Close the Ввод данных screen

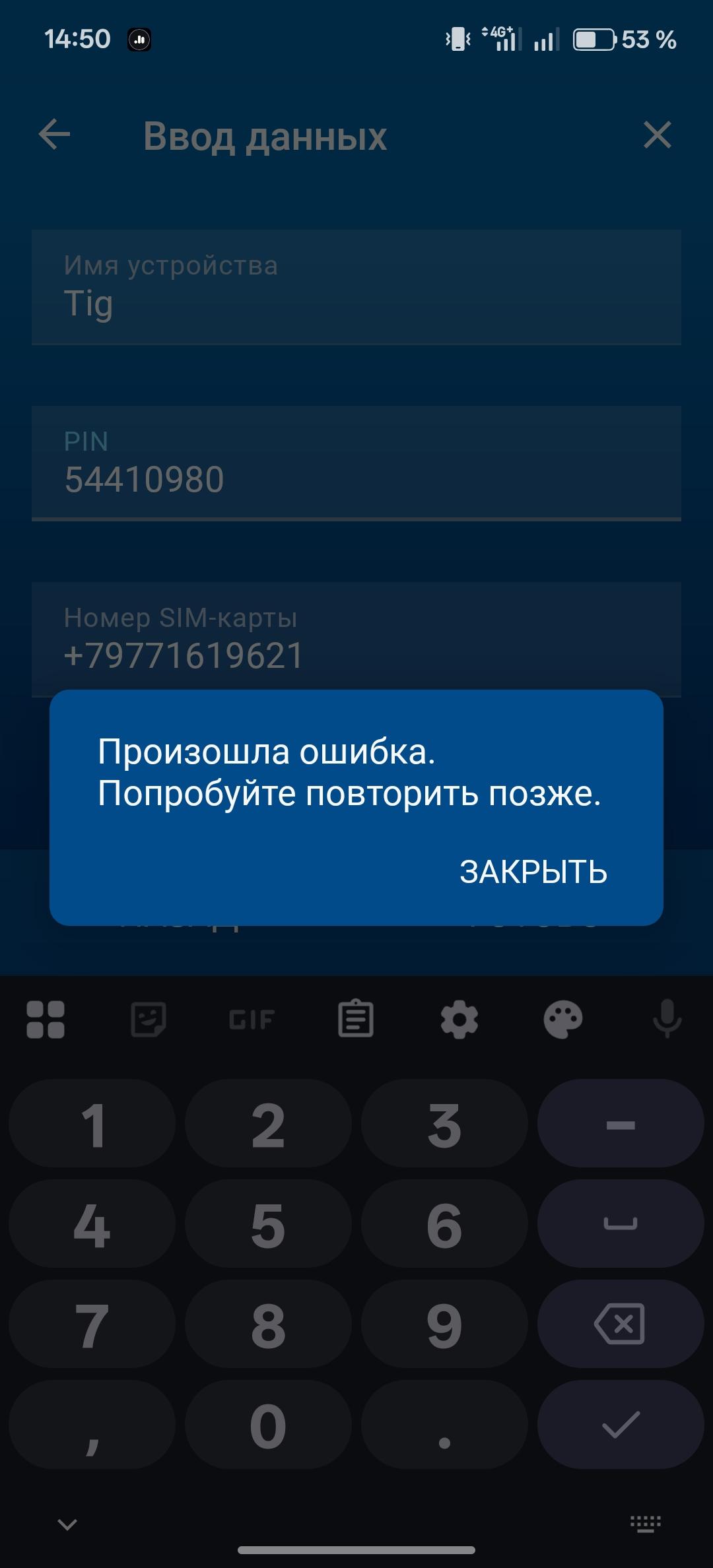(x=657, y=135)
